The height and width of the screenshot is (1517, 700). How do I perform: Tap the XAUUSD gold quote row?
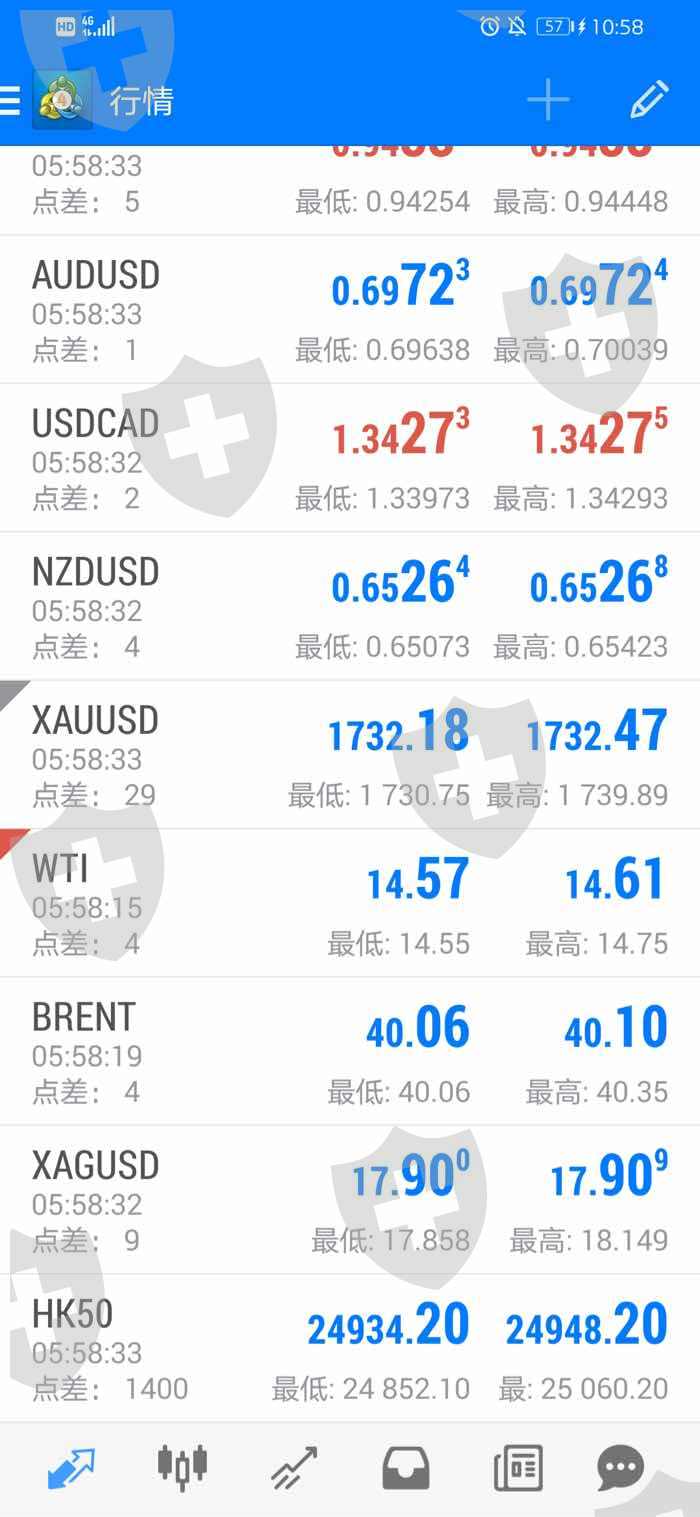(350, 755)
